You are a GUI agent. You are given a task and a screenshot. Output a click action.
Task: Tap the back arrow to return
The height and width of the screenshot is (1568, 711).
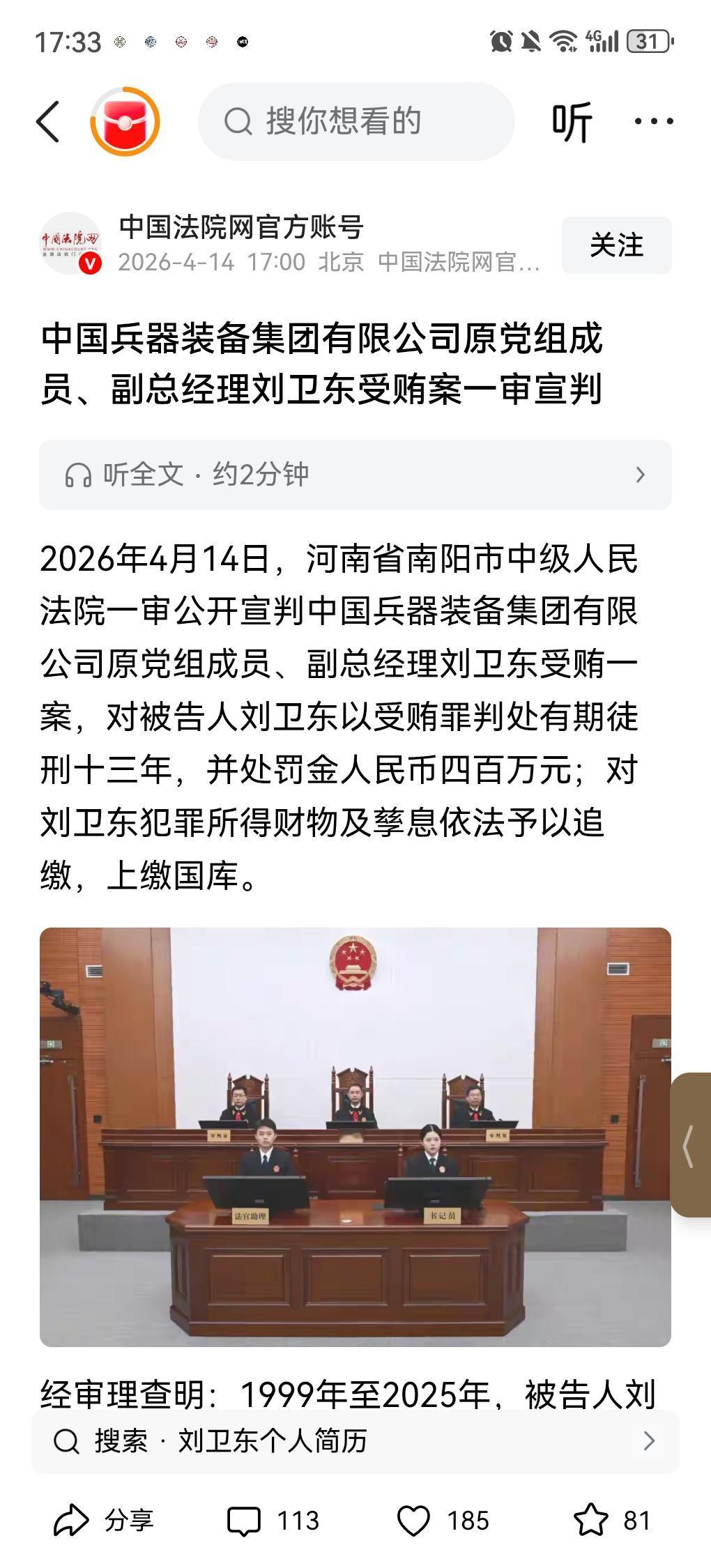tap(47, 120)
